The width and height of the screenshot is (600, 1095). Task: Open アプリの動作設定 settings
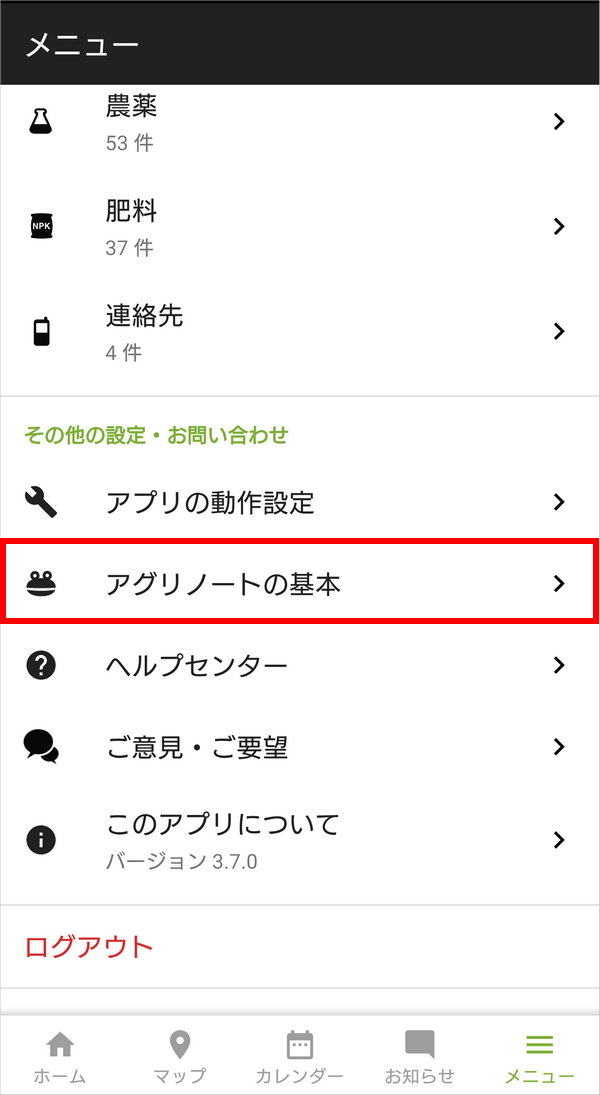tap(300, 502)
